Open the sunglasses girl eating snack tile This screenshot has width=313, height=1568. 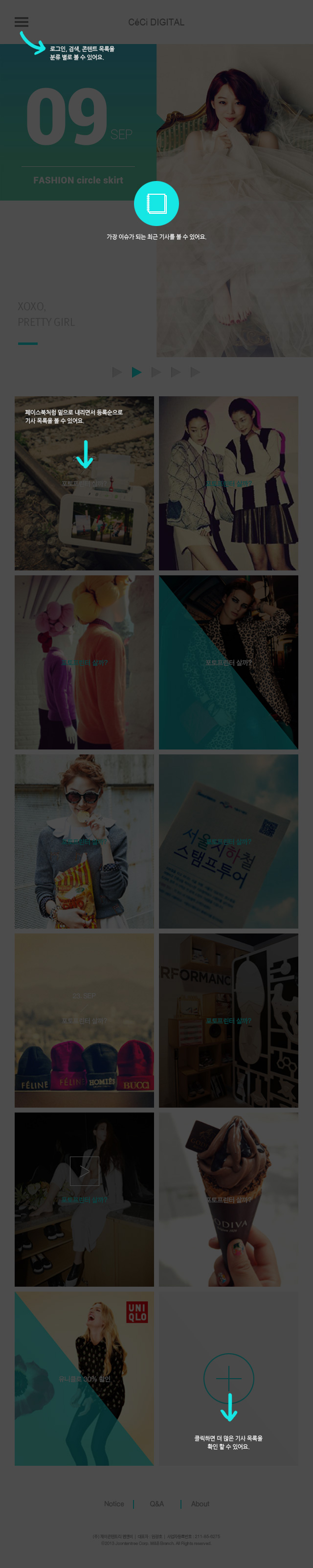pos(84,841)
